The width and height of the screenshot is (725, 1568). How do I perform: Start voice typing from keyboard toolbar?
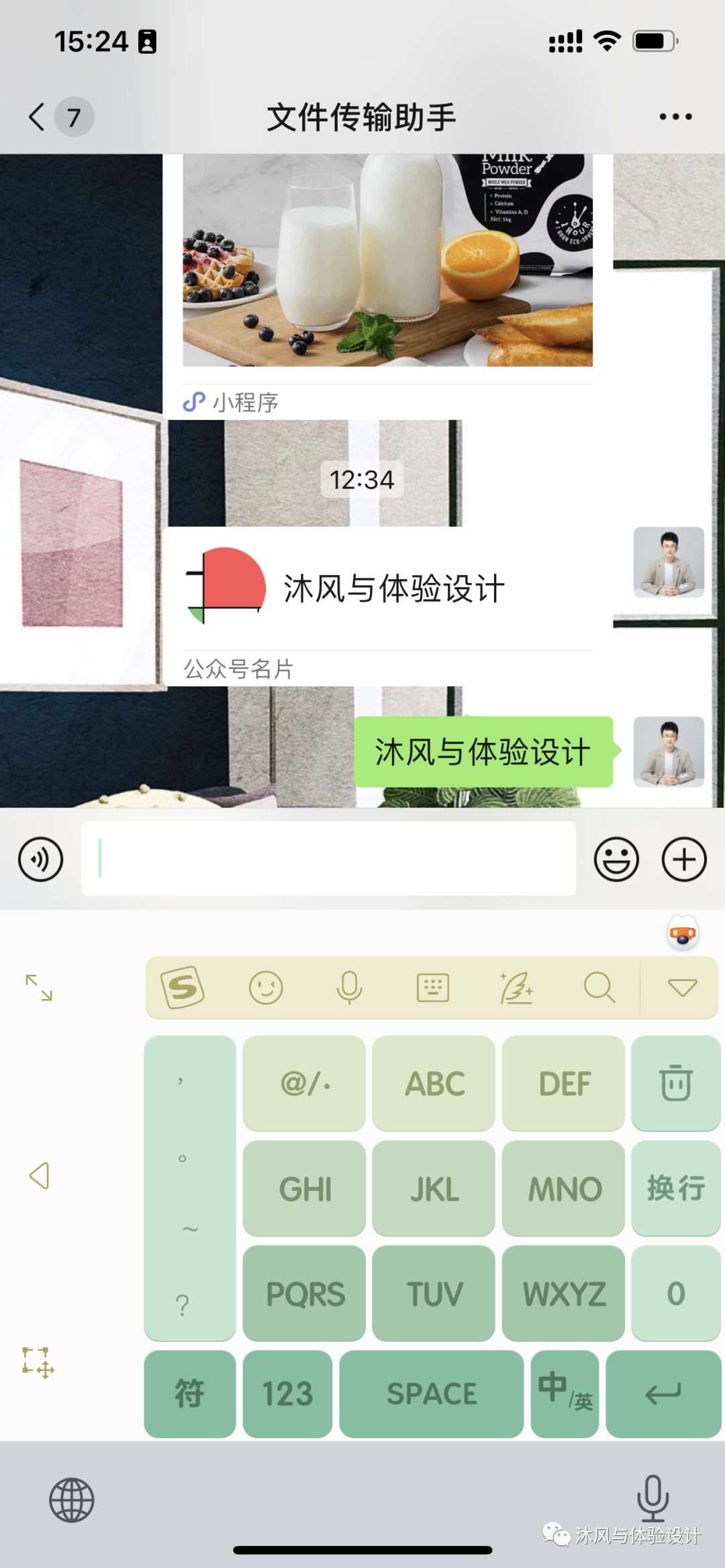[349, 988]
